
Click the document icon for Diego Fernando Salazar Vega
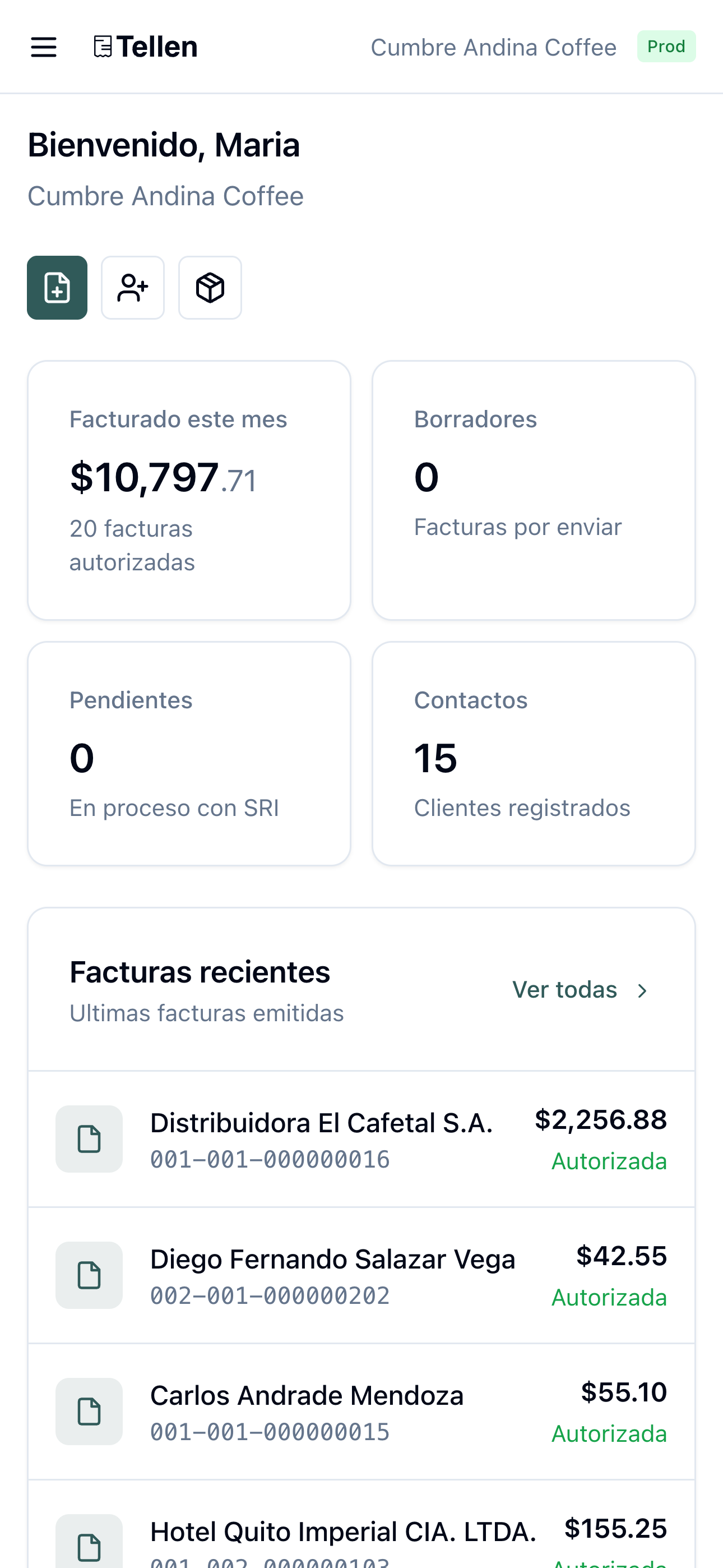coord(89,1276)
